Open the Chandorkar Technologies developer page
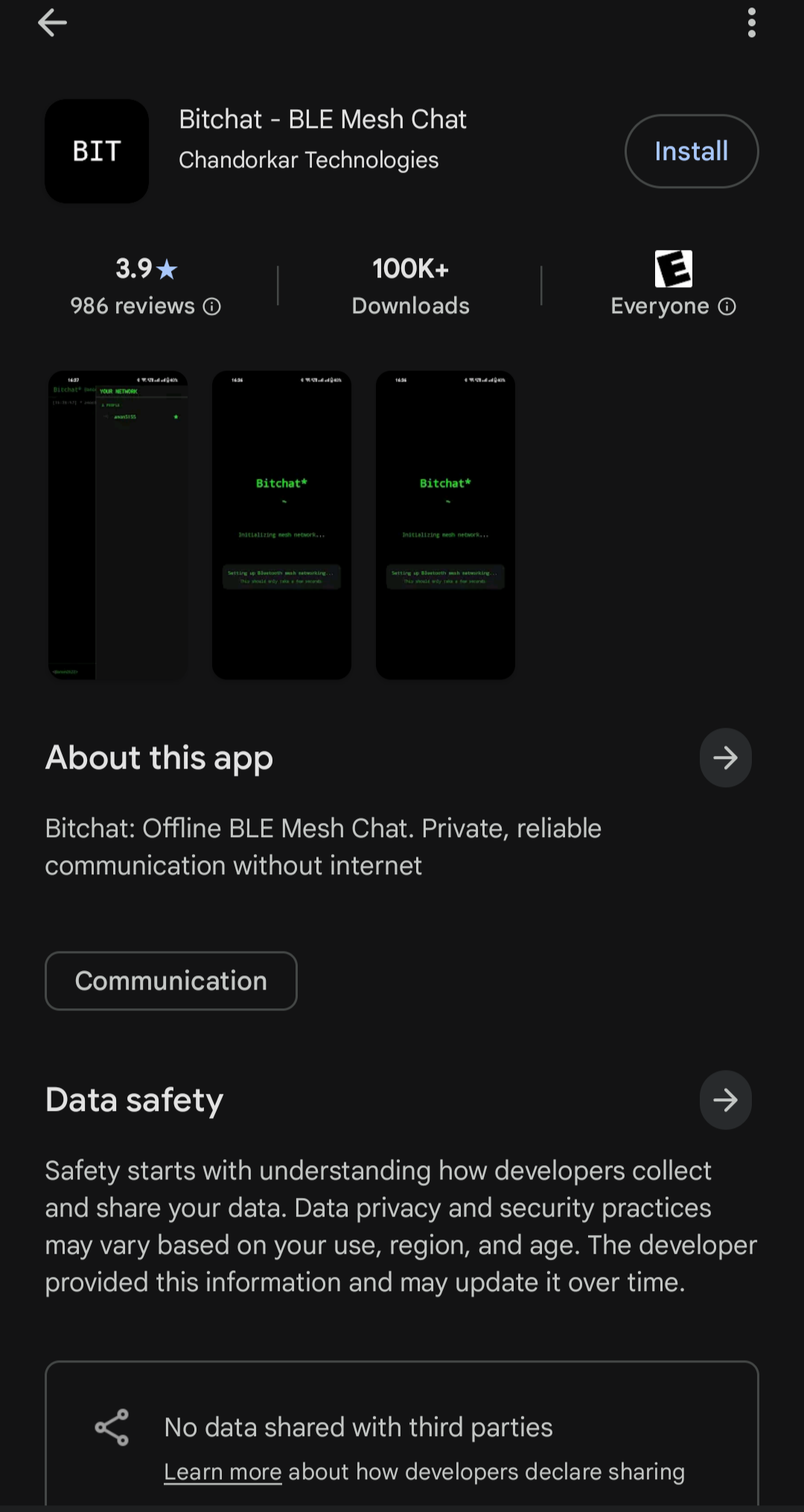 [308, 160]
